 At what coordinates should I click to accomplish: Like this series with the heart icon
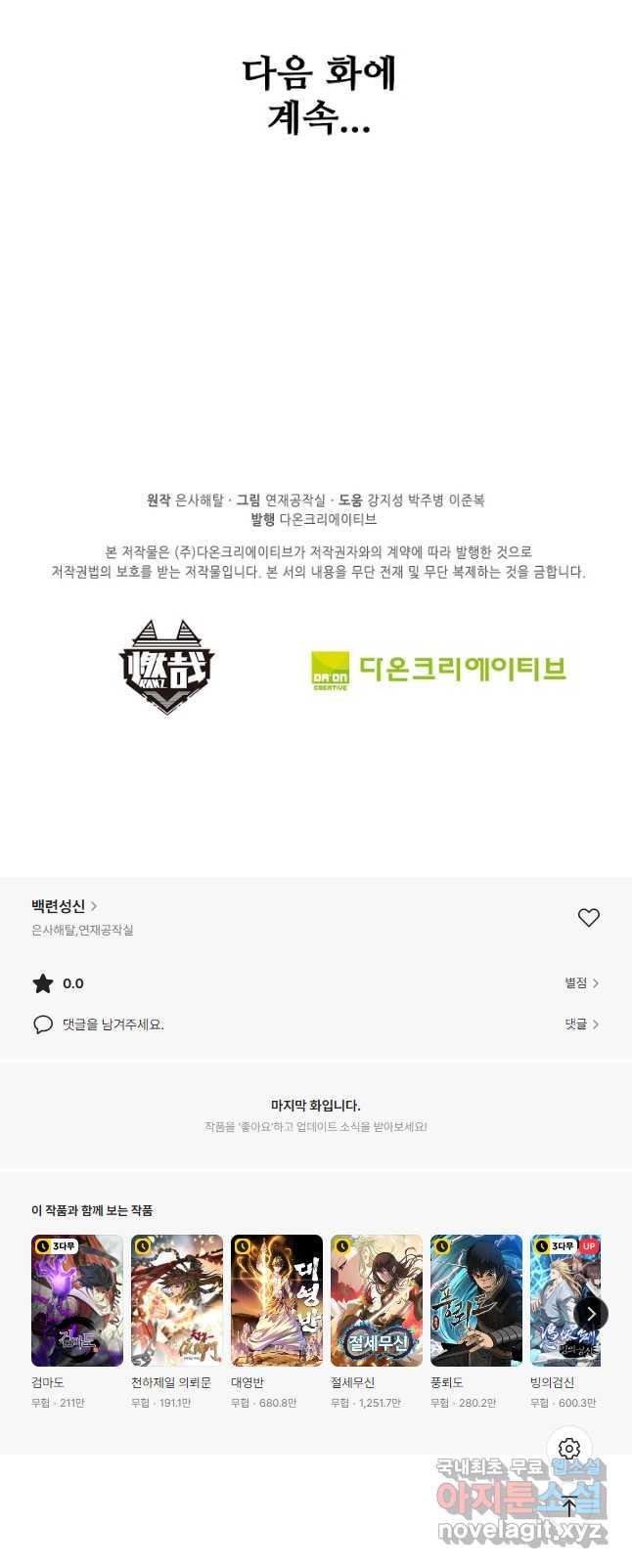(588, 917)
